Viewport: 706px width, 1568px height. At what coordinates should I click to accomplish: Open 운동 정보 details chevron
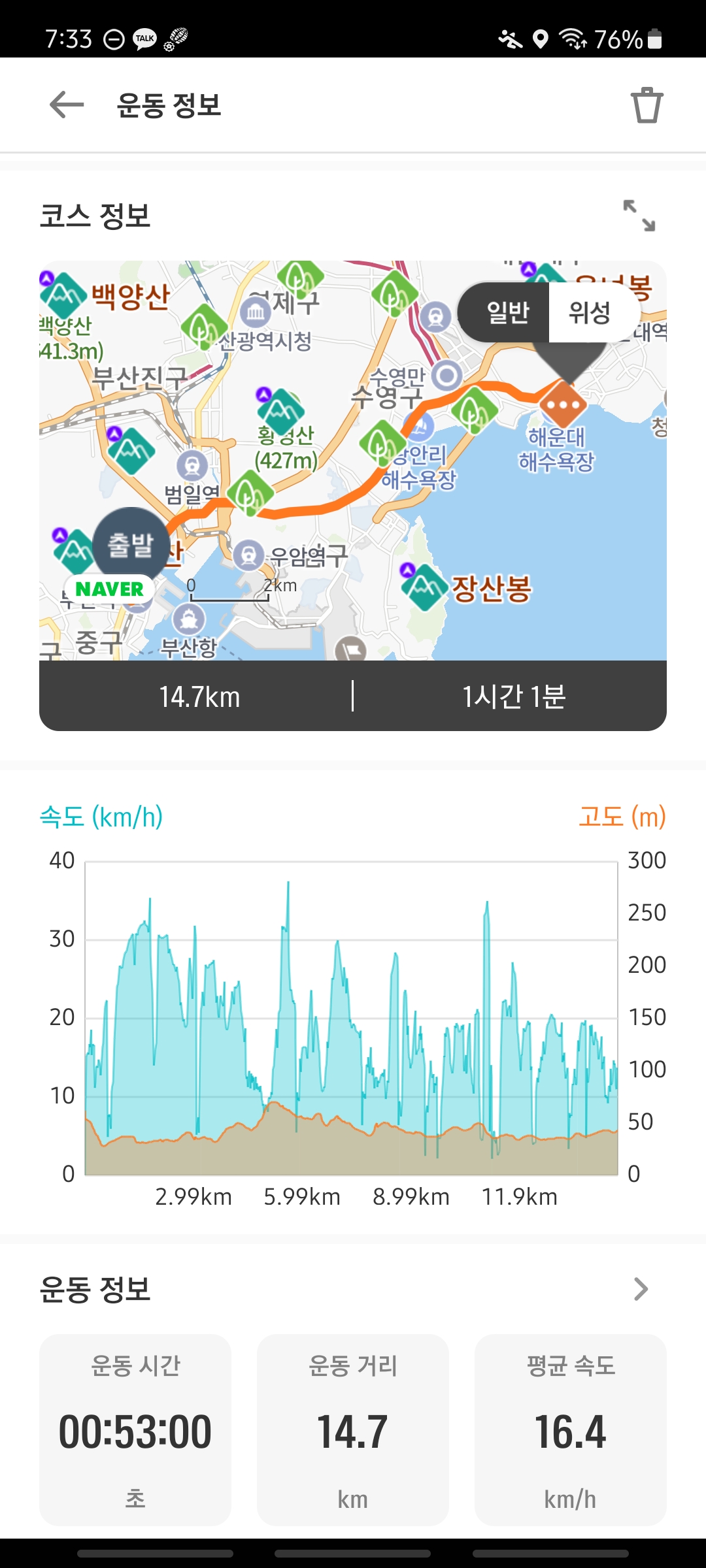(641, 1289)
